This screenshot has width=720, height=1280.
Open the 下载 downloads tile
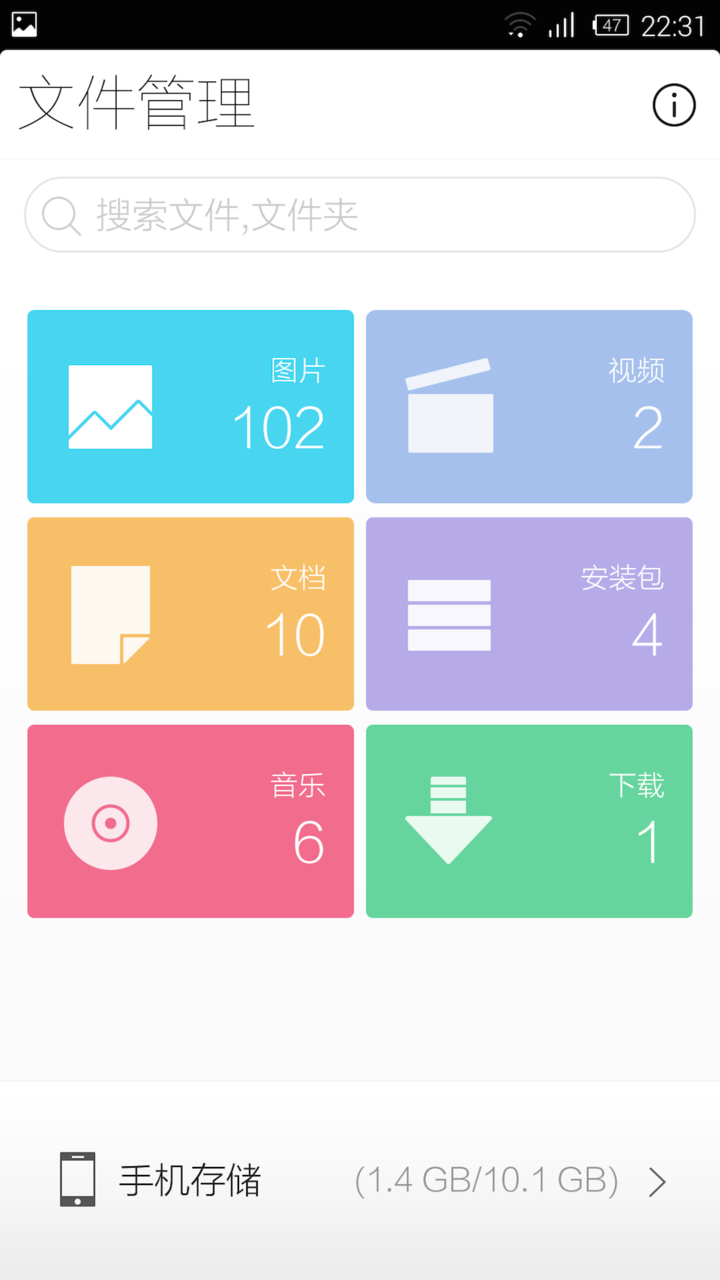point(529,821)
